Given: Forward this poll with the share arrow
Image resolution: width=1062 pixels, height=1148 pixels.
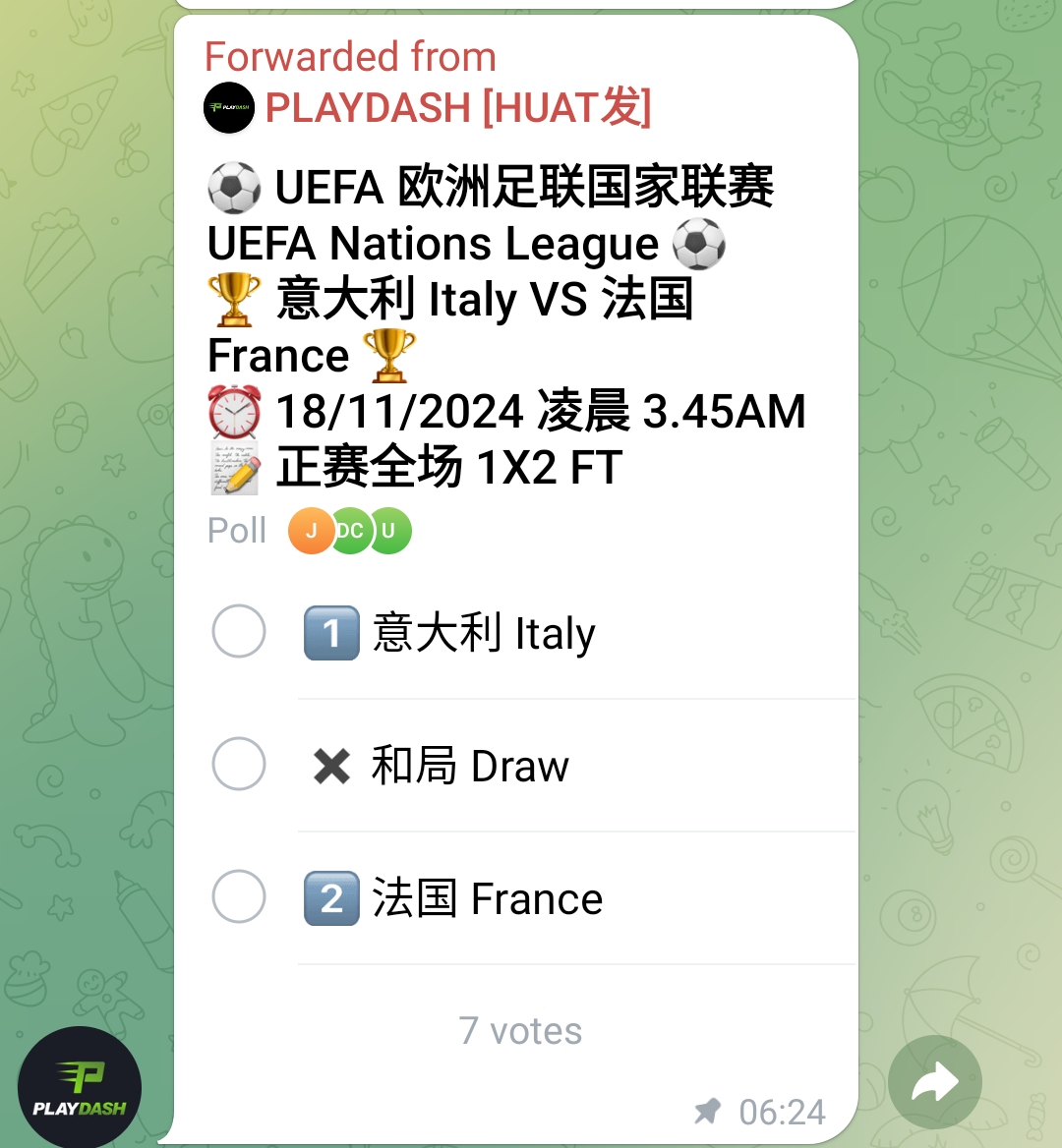Looking at the screenshot, I should pyautogui.click(x=934, y=1083).
